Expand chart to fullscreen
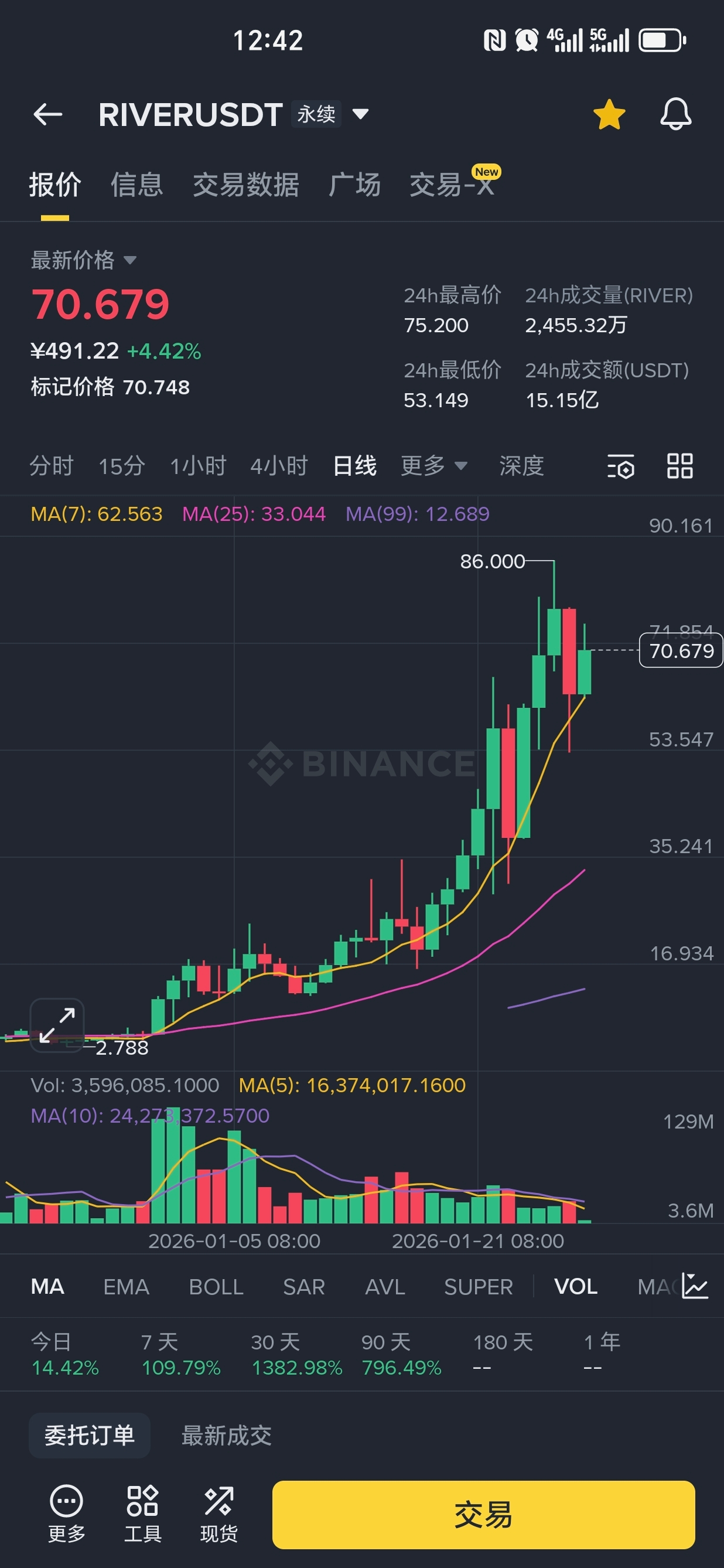Viewport: 724px width, 1568px height. pyautogui.click(x=57, y=1025)
